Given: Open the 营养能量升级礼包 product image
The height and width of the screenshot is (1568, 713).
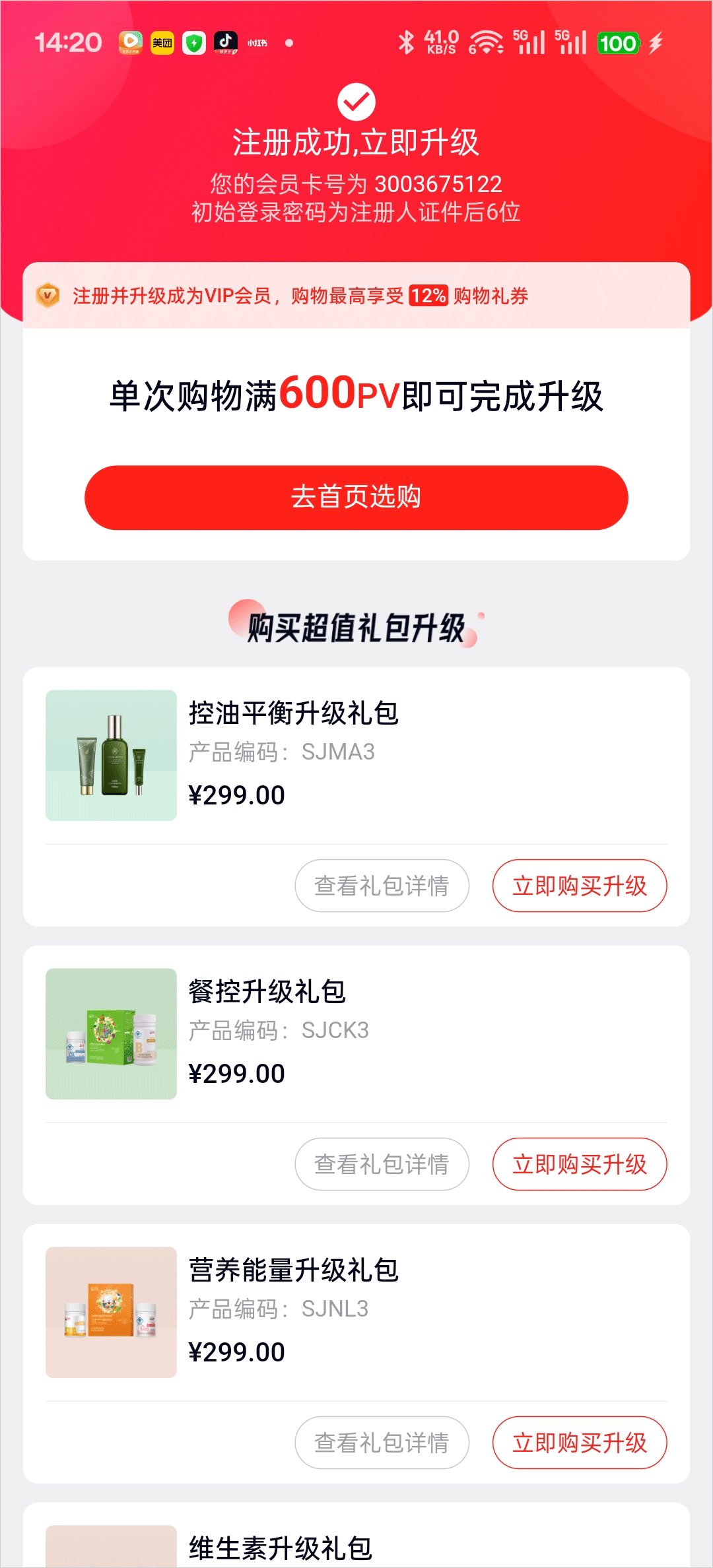Looking at the screenshot, I should [x=111, y=1313].
